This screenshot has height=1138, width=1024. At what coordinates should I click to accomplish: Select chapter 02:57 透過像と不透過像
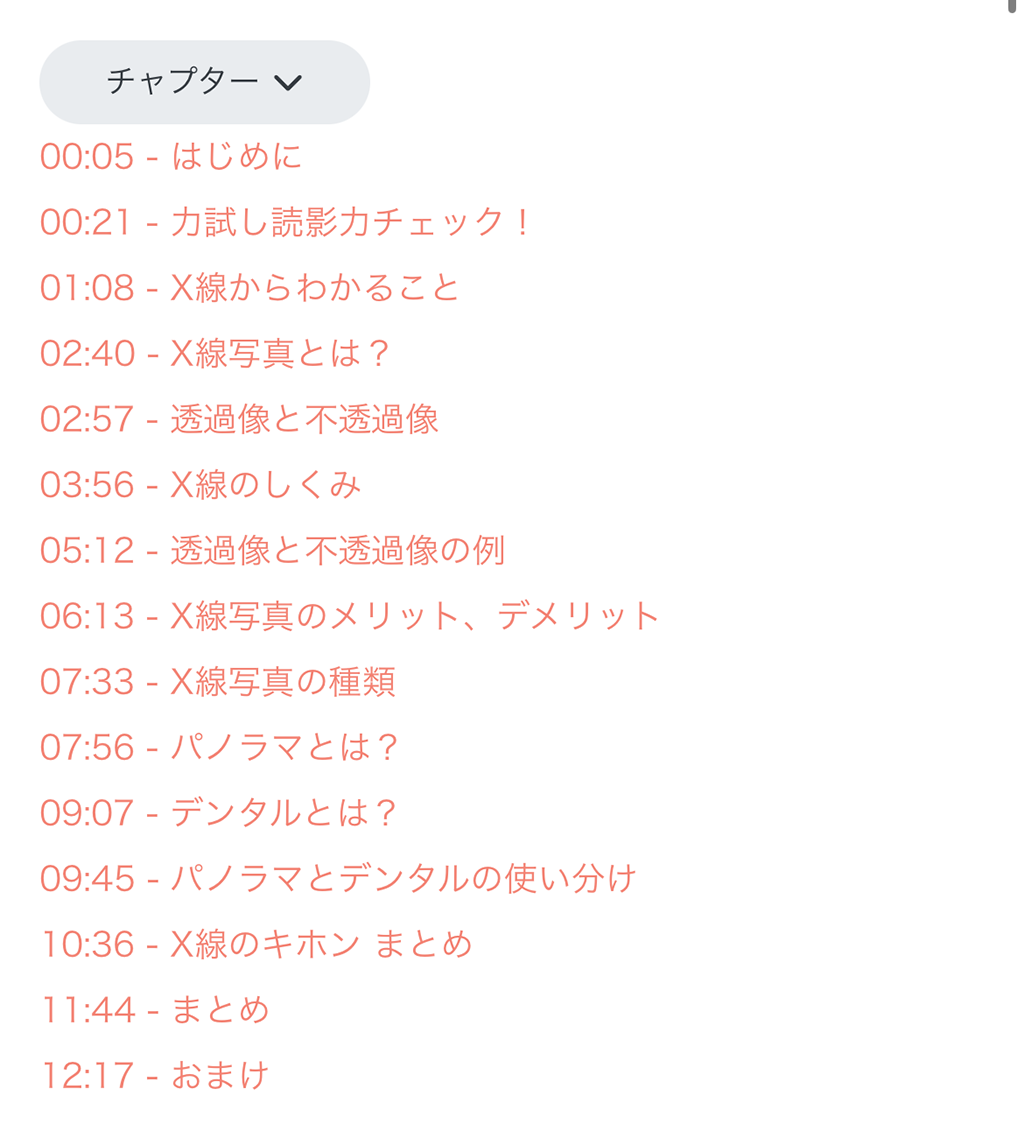tap(239, 420)
